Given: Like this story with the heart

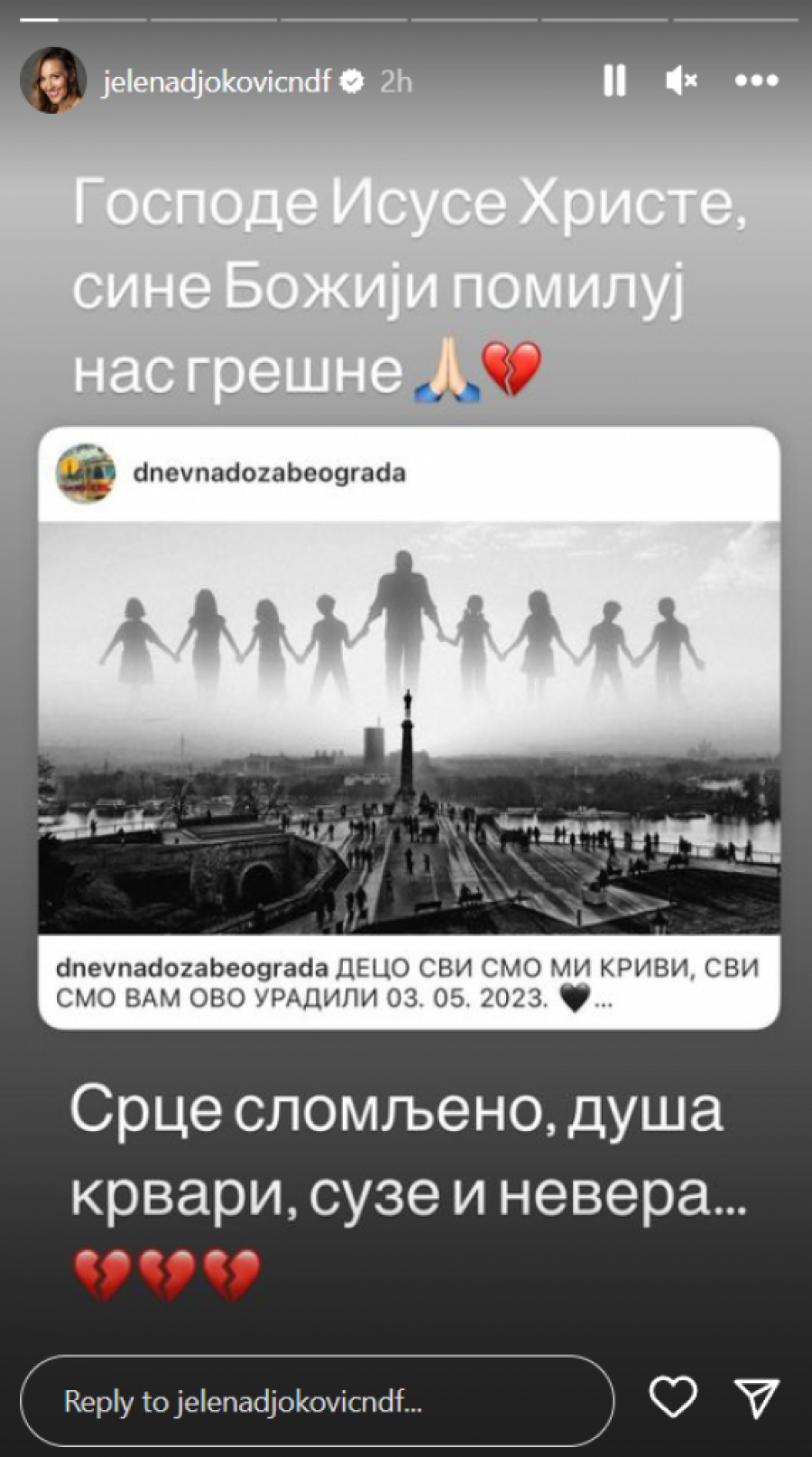Looking at the screenshot, I should (x=673, y=1398).
